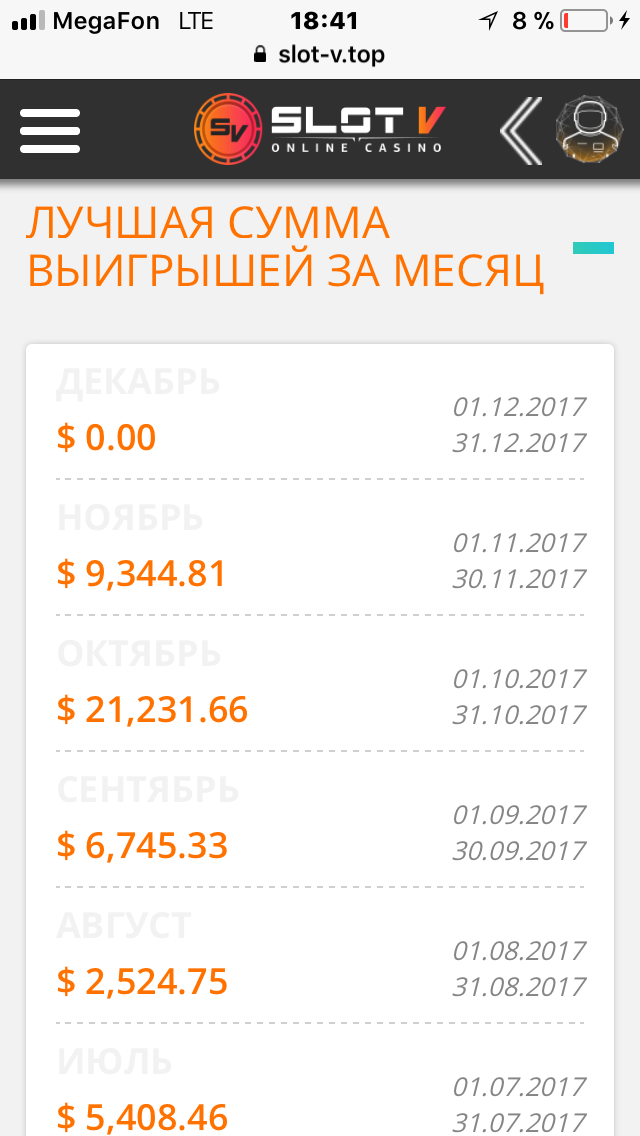Image resolution: width=640 pixels, height=1136 pixels.
Task: Tap the slot-v.top address bar
Action: tap(320, 54)
